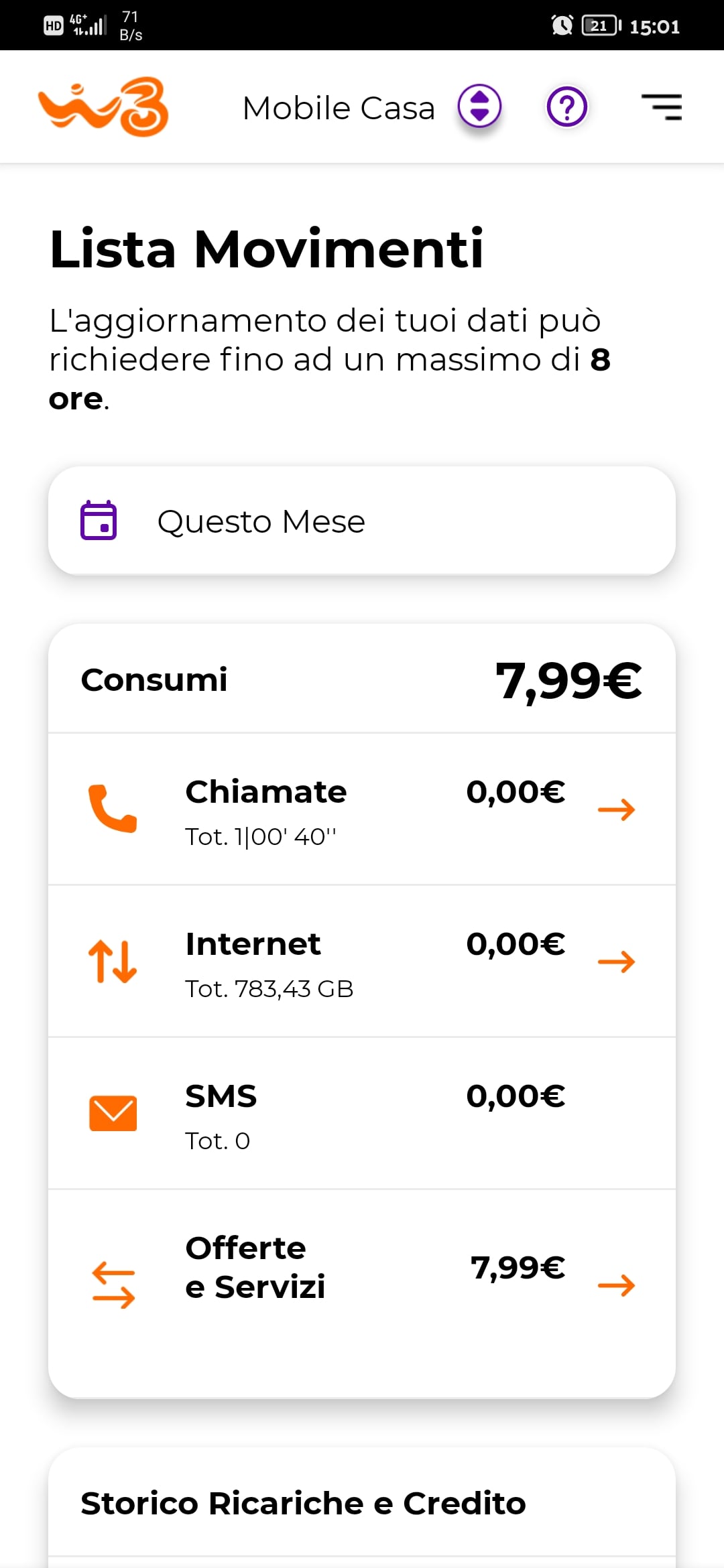View Internet consumption details
This screenshot has height=1568, width=724.
[x=362, y=961]
